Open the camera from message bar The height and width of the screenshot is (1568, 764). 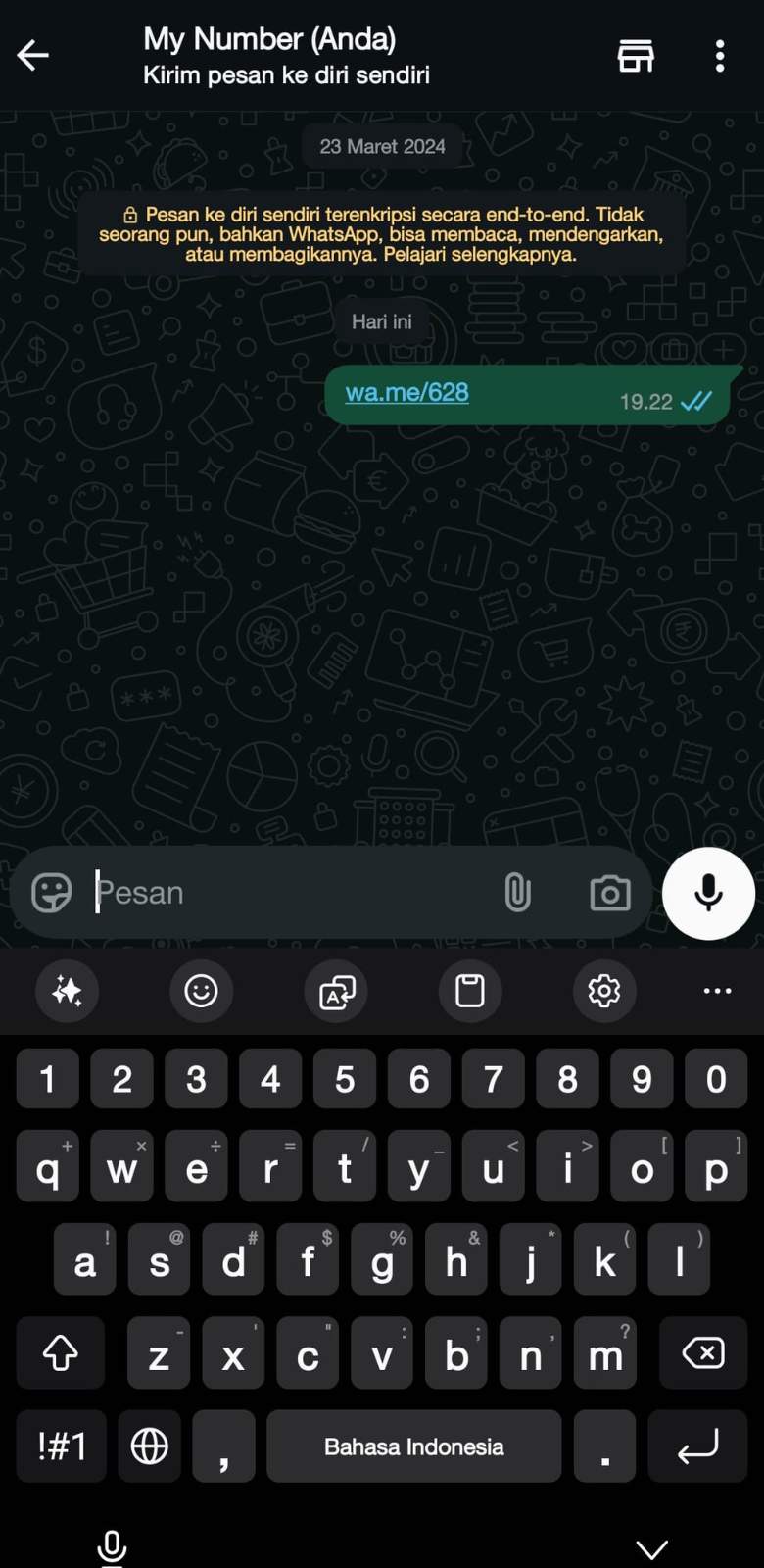[x=609, y=893]
